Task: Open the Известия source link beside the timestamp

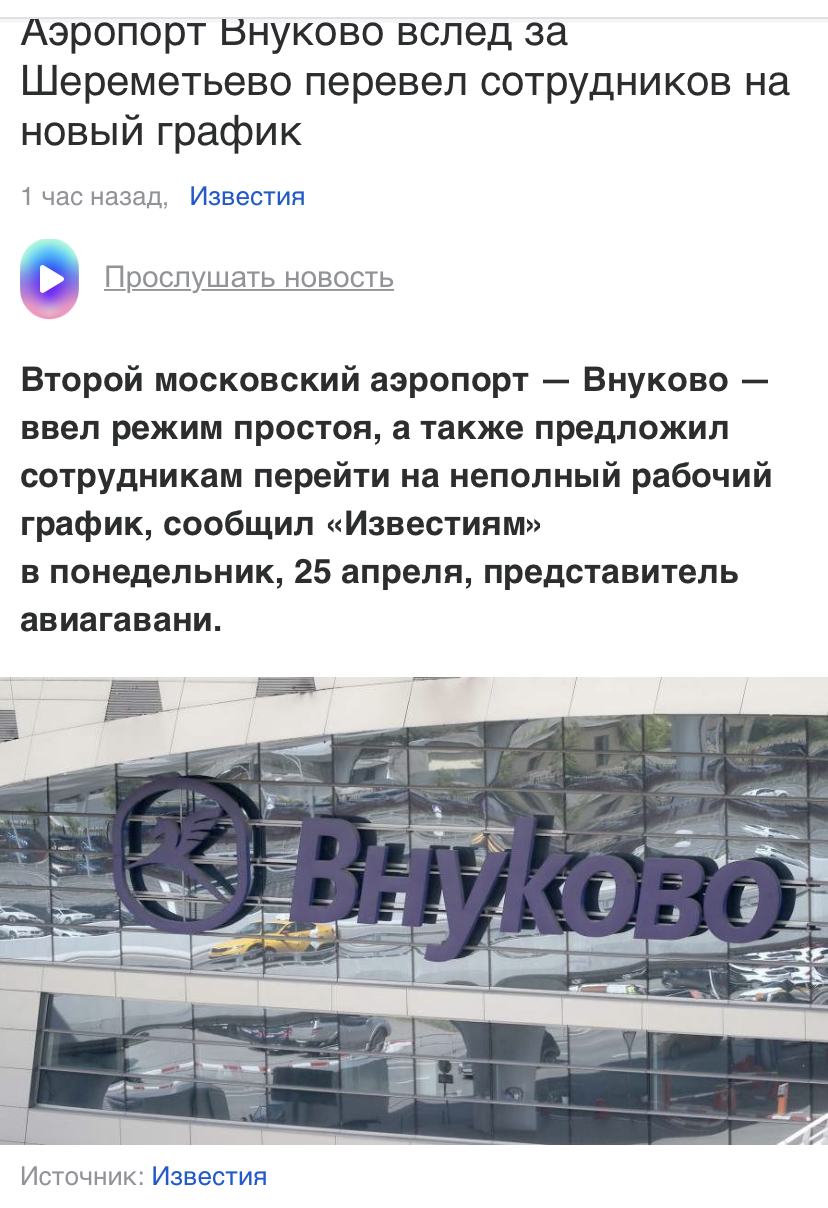Action: (247, 196)
